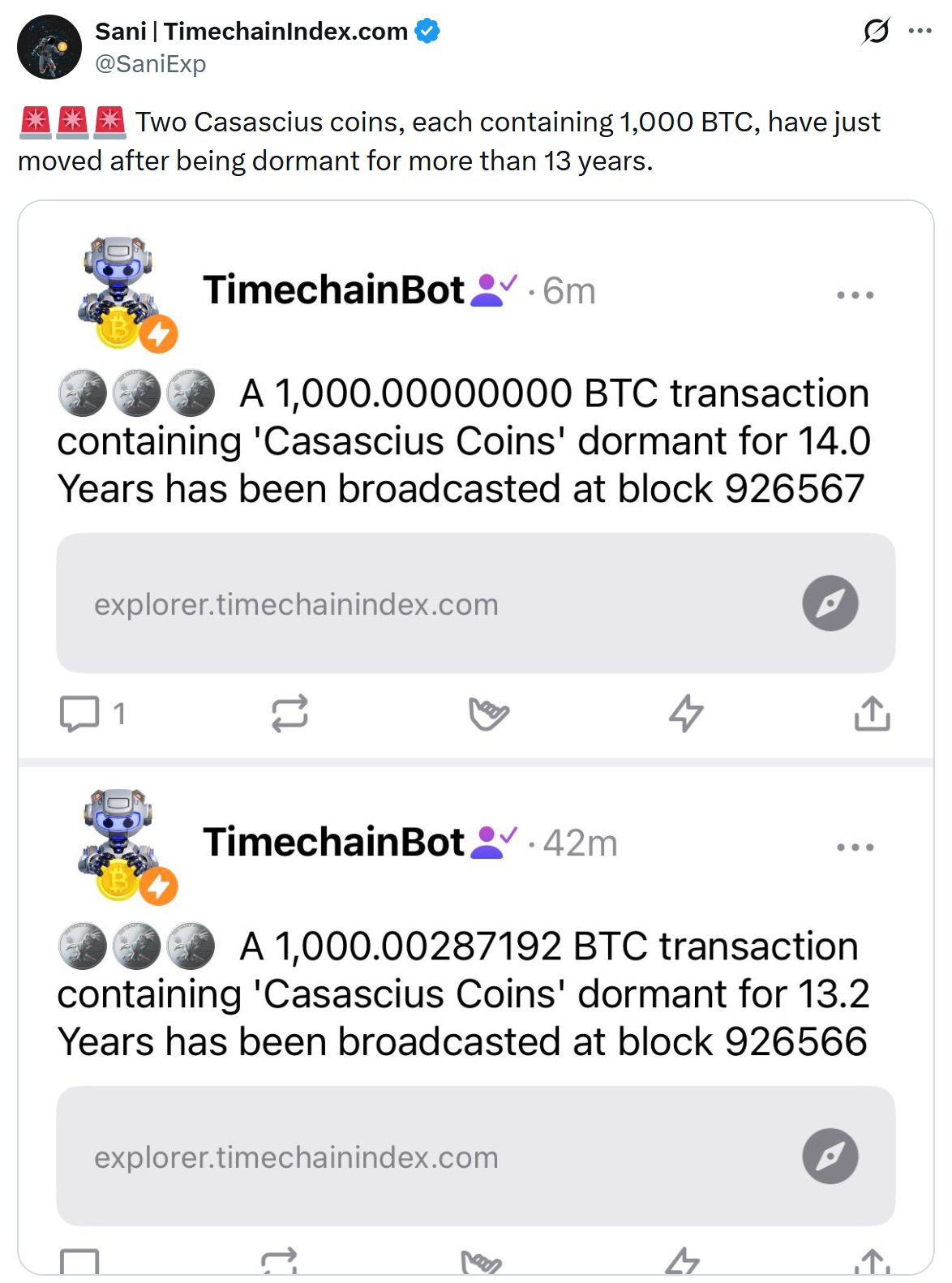Viewport: 952px width, 1283px height.
Task: Open the Grok explain icon on the tweet
Action: (x=876, y=30)
